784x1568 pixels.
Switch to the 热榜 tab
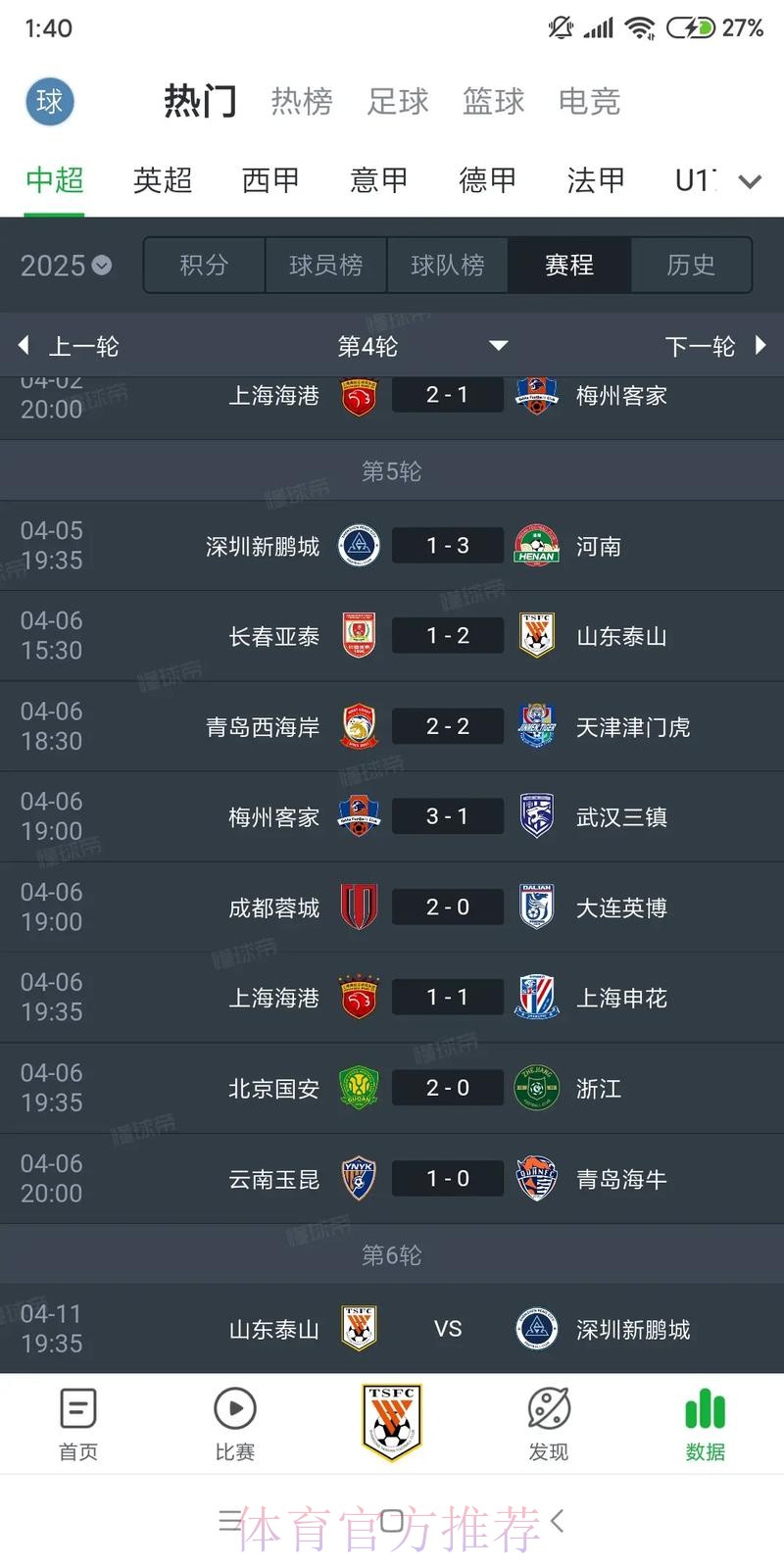[x=302, y=101]
